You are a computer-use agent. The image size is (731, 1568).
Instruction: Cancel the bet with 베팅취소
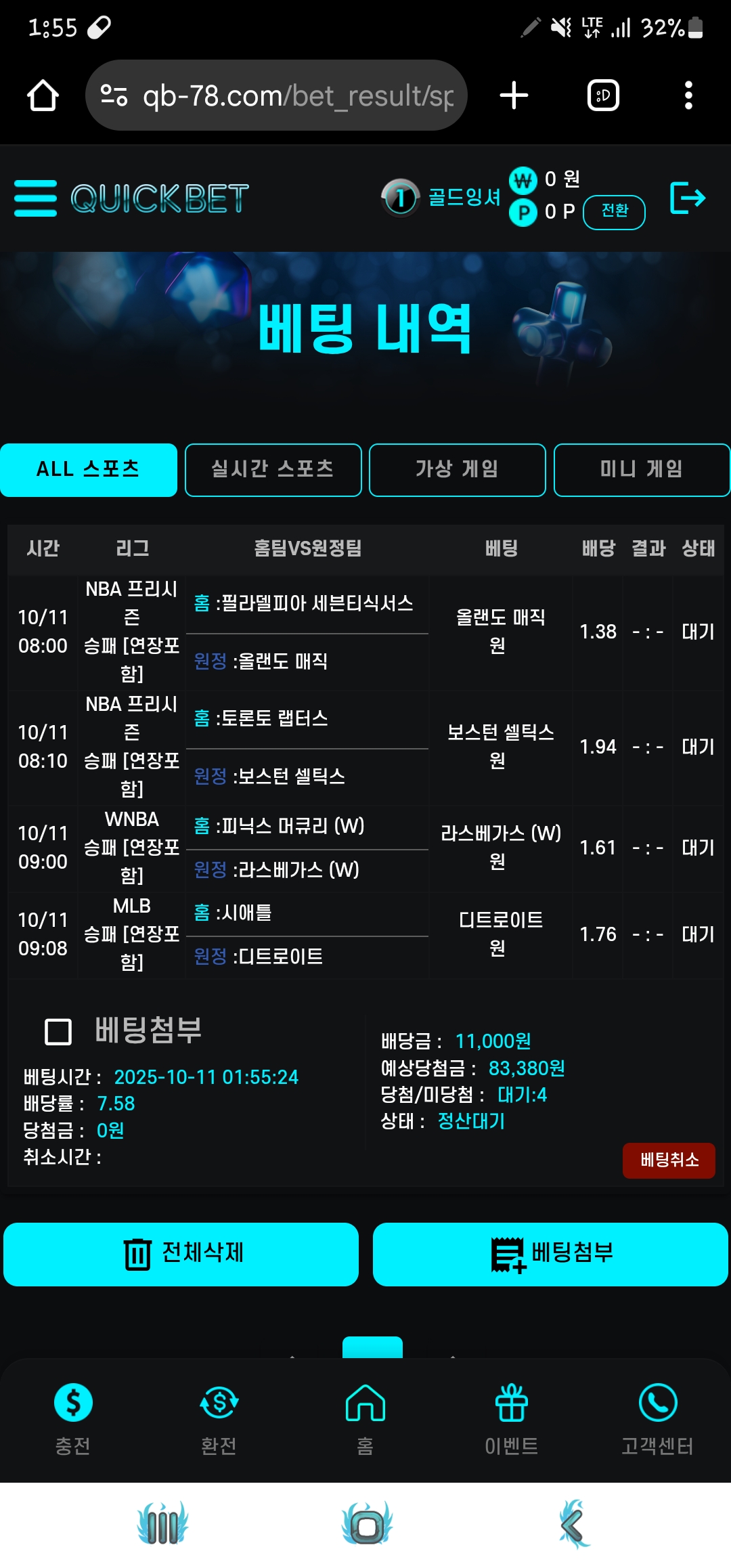click(x=668, y=1160)
